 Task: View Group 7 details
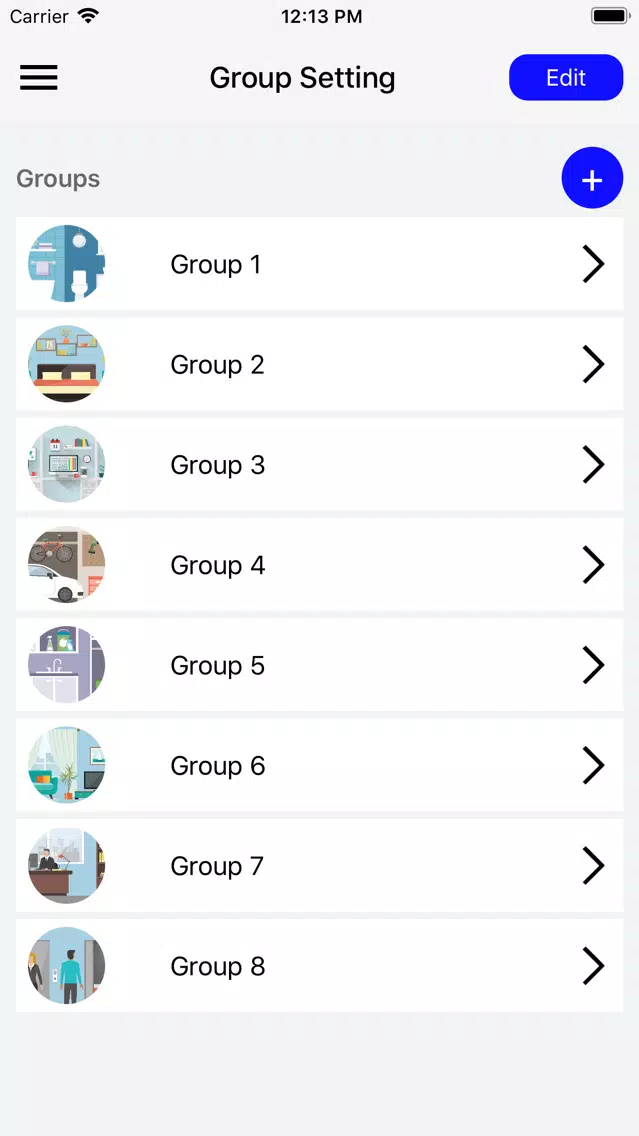coord(320,866)
